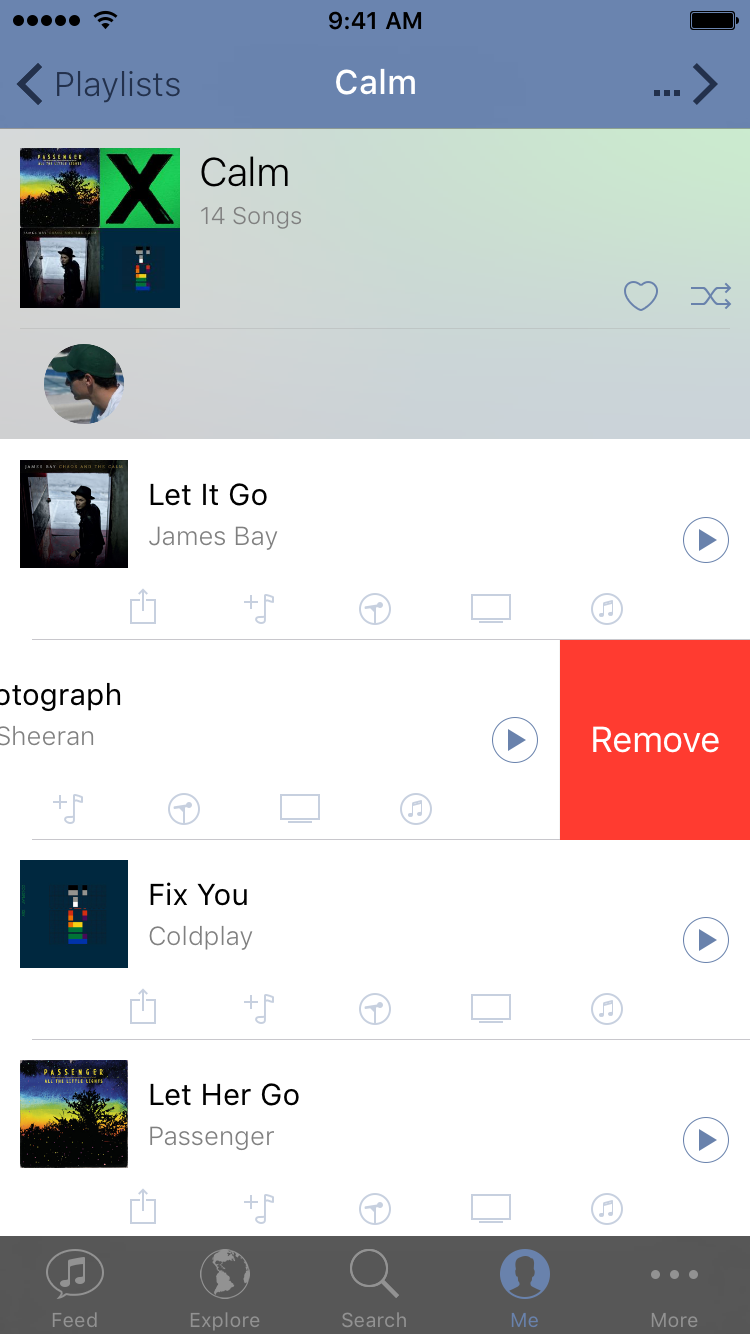This screenshot has width=750, height=1334.
Task: Add Fix You to a playlist
Action: 259,1008
